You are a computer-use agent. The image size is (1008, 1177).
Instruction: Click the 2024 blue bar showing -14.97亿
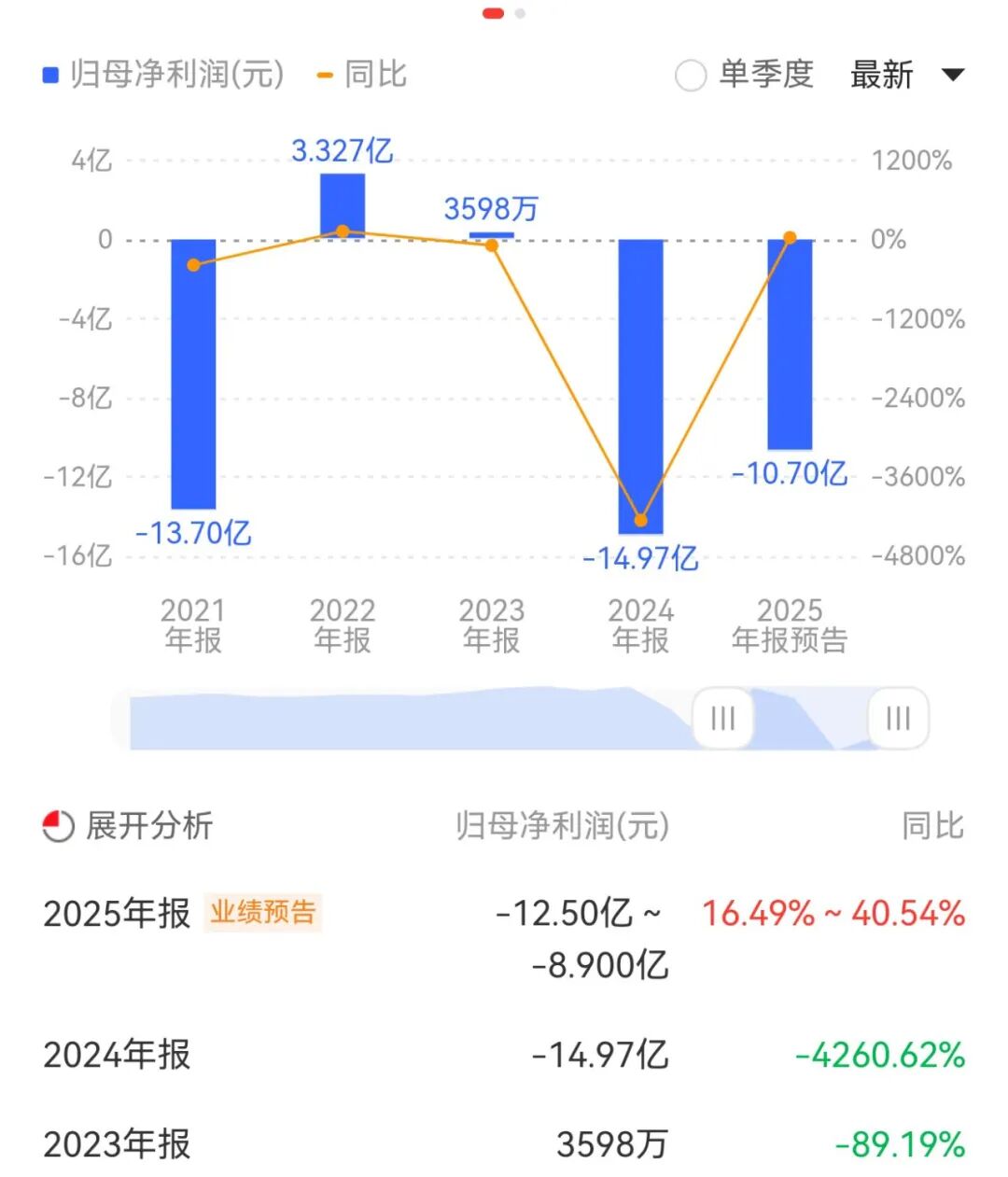pos(642,385)
